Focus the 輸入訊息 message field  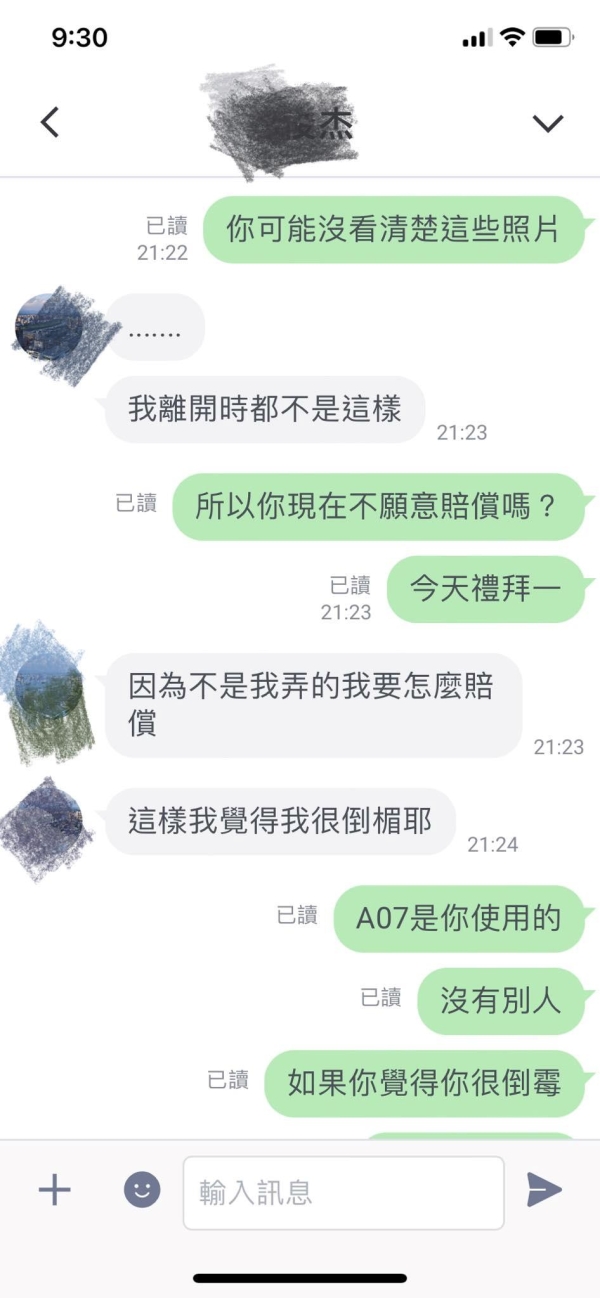pos(343,1192)
